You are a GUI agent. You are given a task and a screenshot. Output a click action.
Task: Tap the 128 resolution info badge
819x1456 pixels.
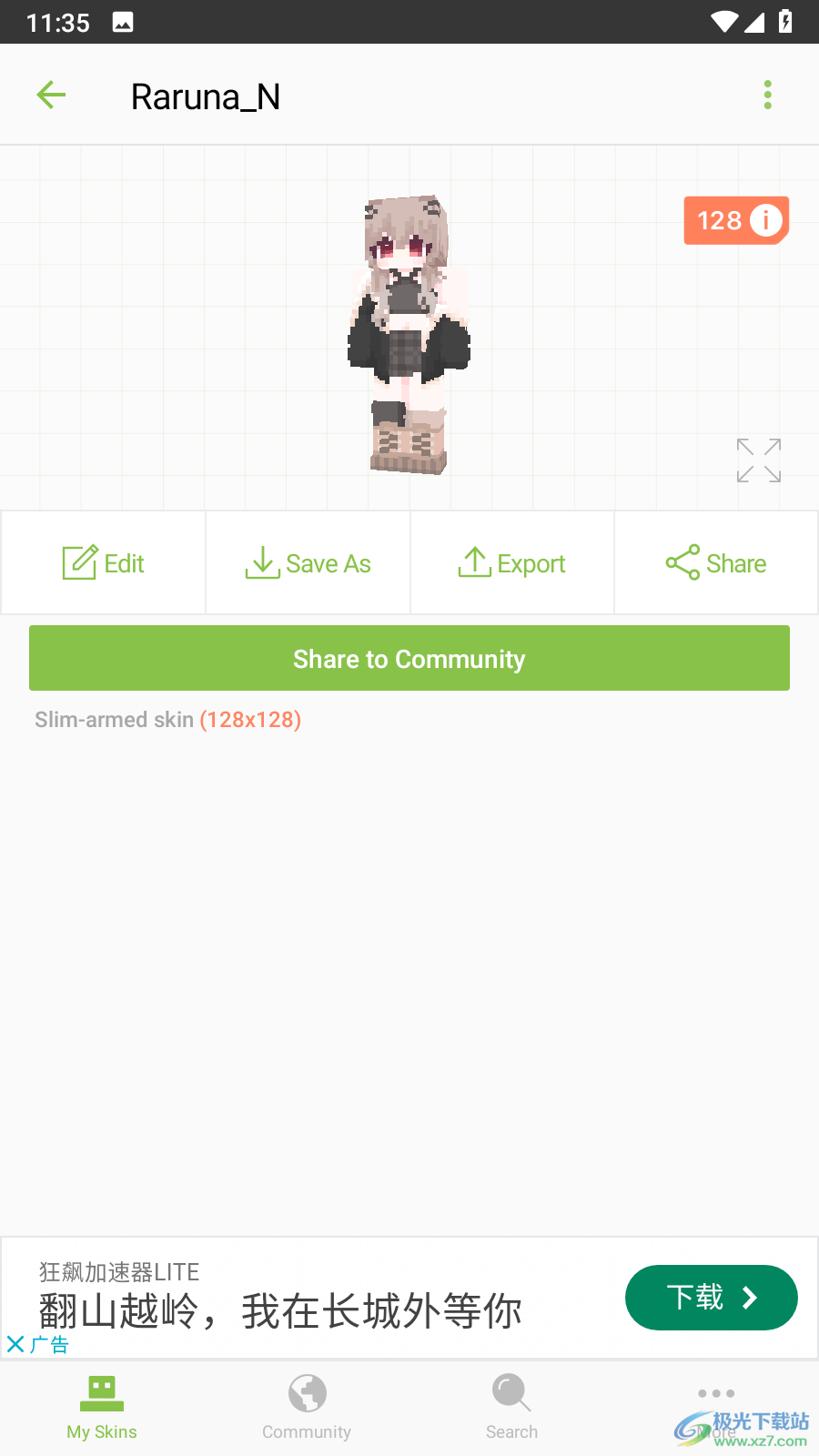736,220
